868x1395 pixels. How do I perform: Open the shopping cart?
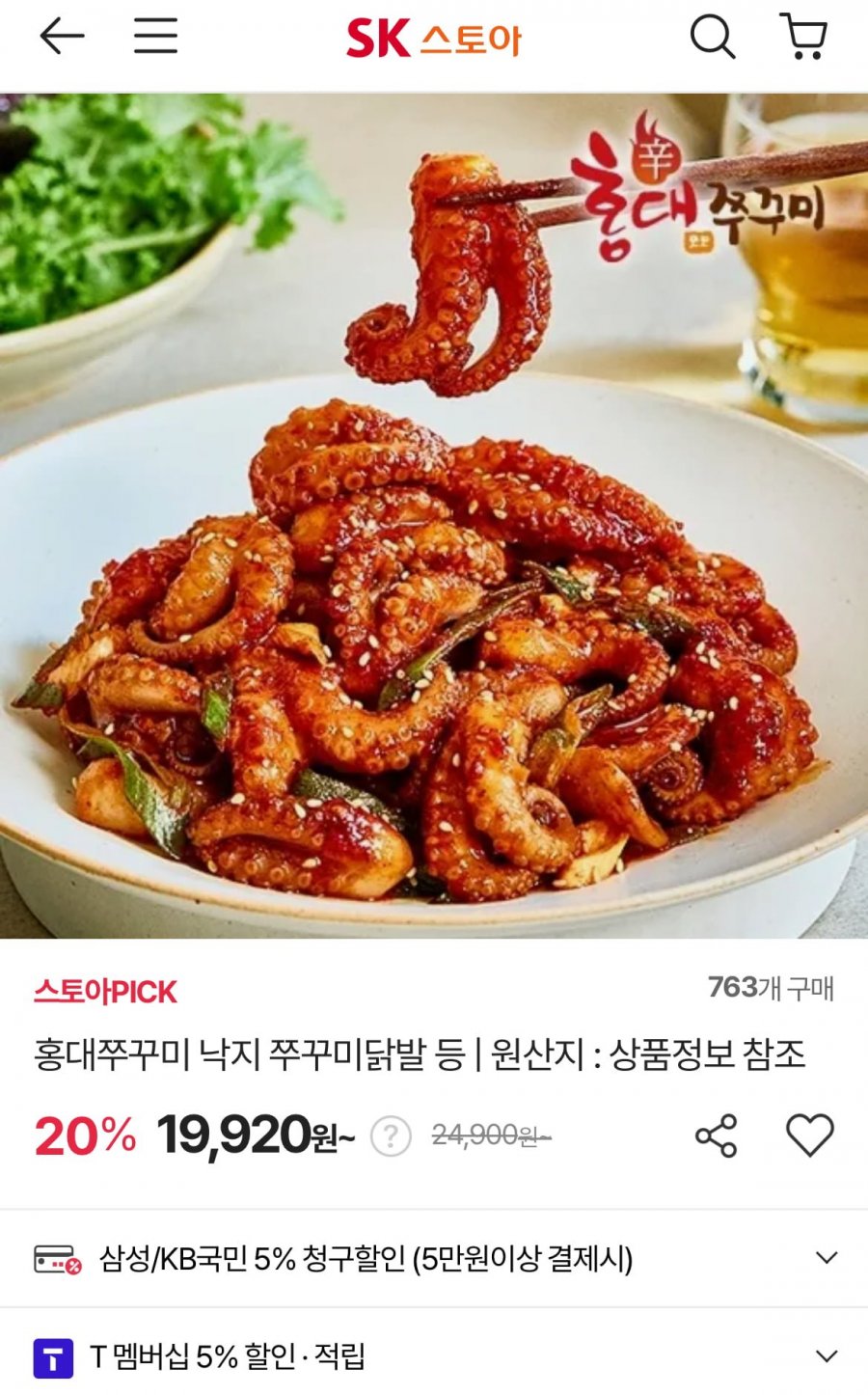802,39
